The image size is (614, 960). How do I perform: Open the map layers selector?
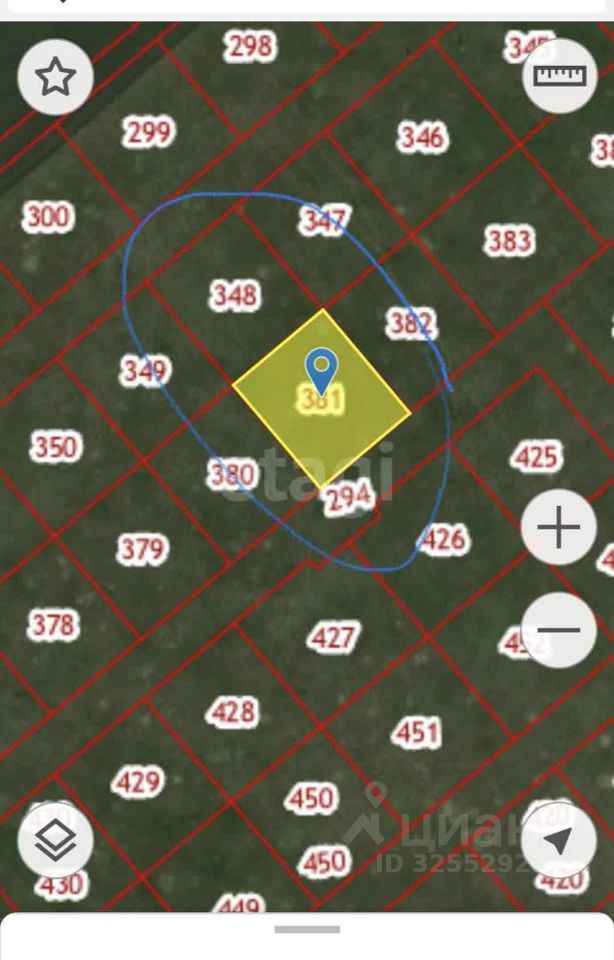(55, 840)
